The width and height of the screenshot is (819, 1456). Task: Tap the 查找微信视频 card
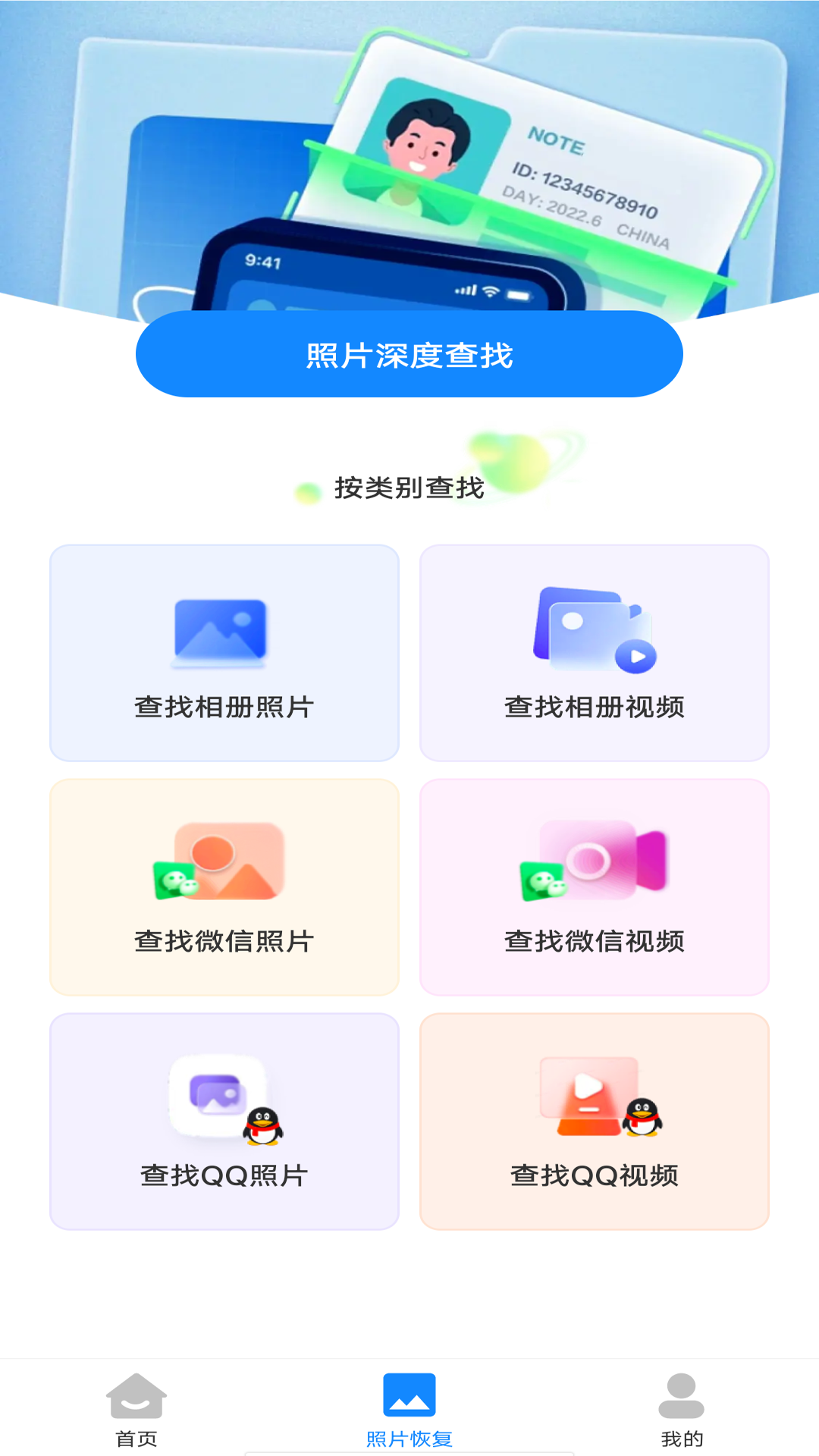tap(594, 887)
